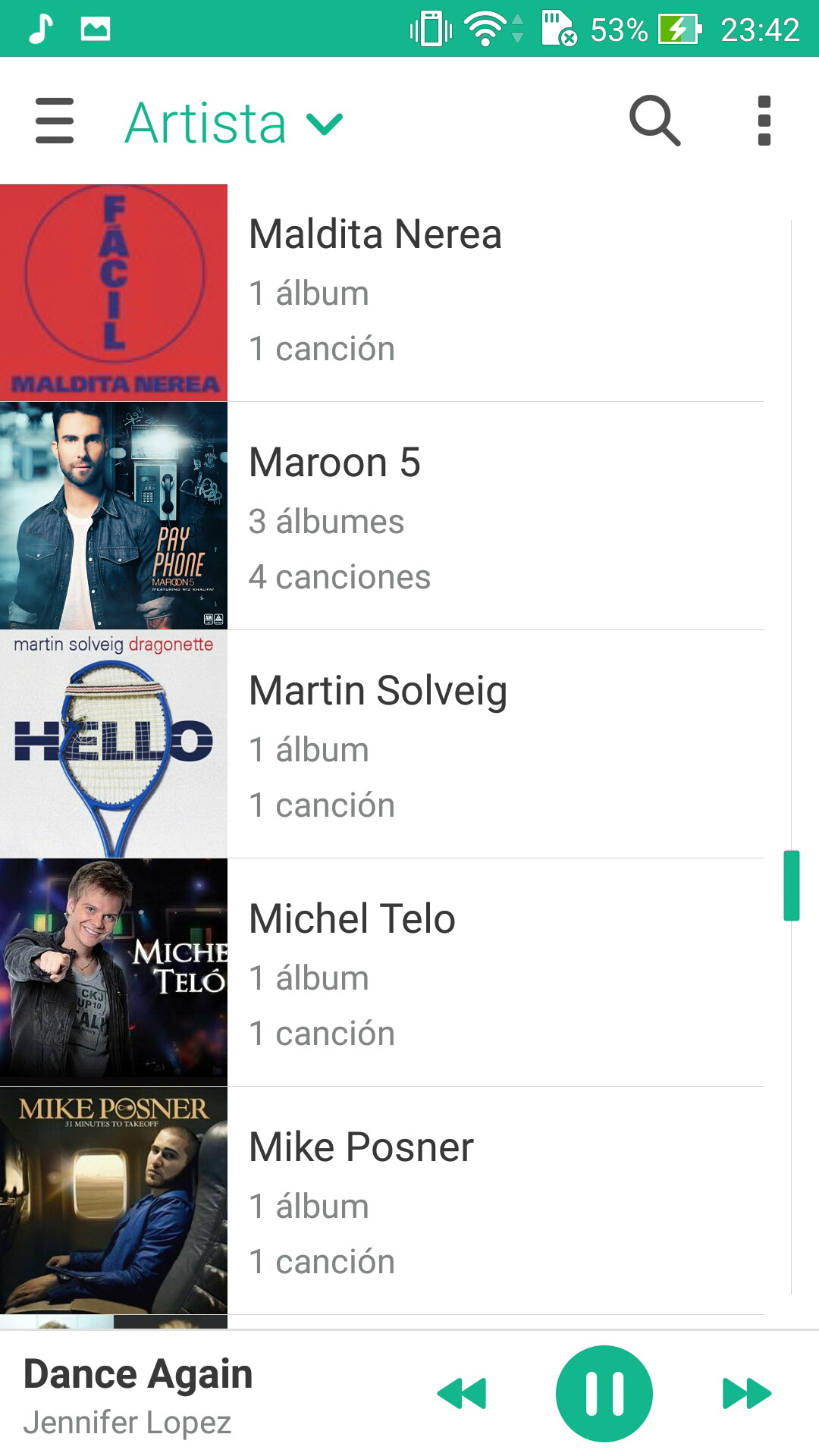819x1456 pixels.
Task: Open the overflow options menu
Action: tap(764, 121)
